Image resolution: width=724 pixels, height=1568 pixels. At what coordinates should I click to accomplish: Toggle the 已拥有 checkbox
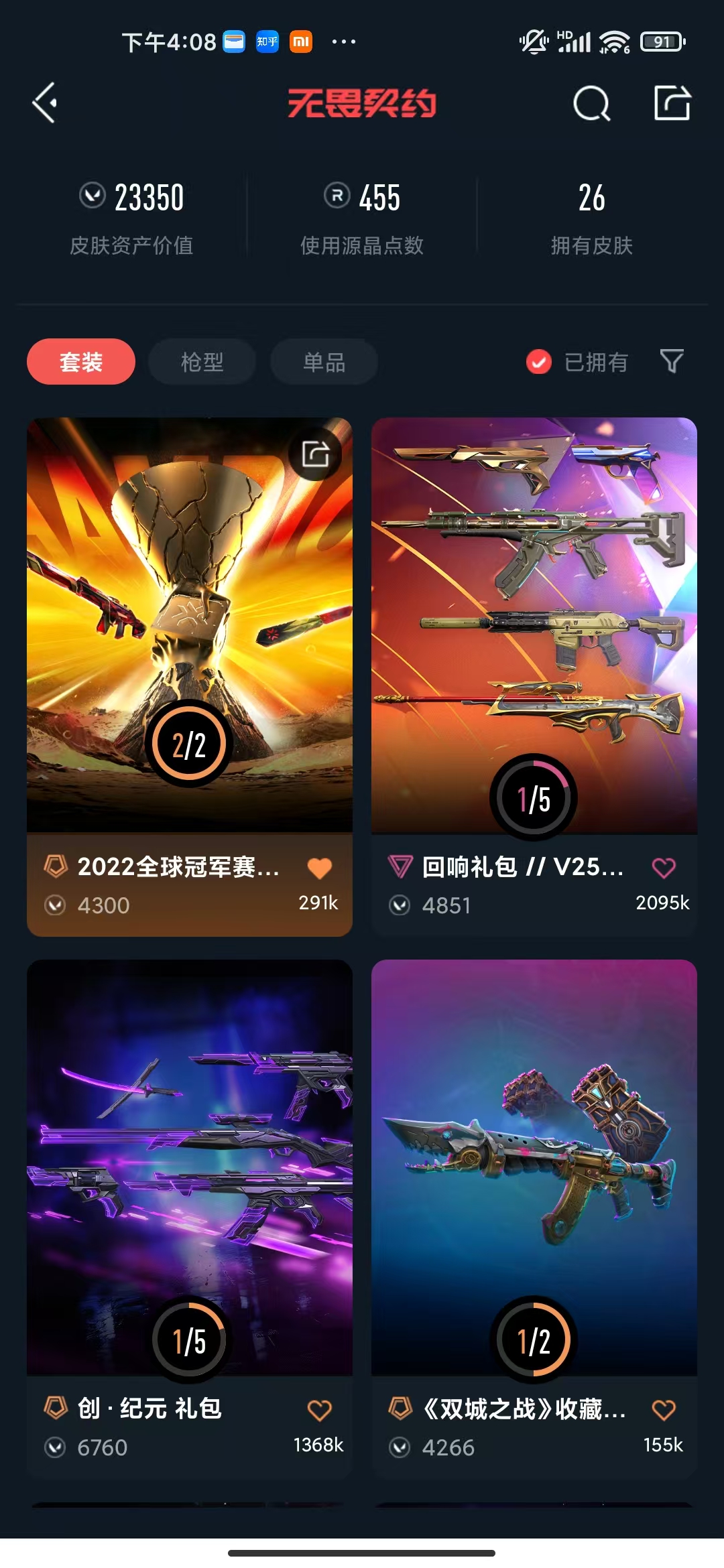click(539, 362)
